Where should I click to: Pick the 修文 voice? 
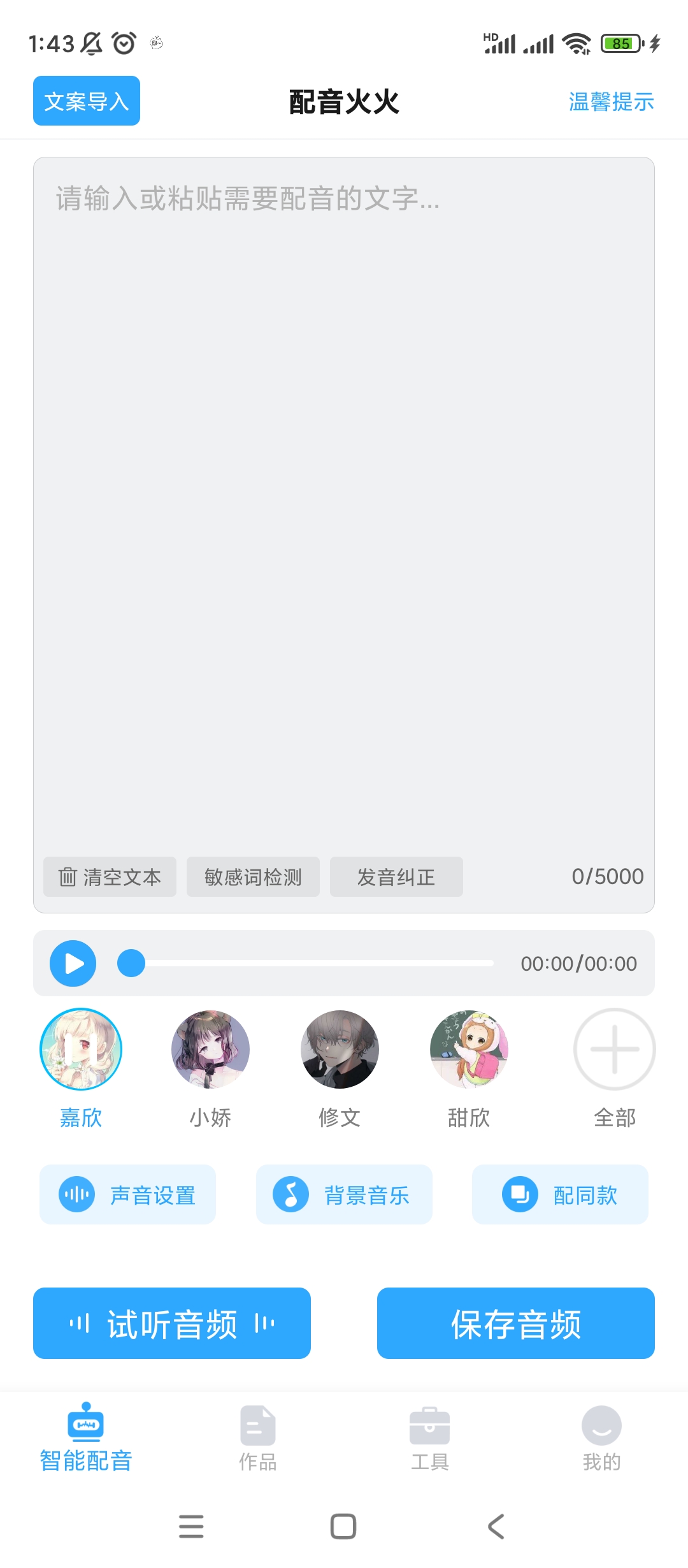click(340, 1049)
